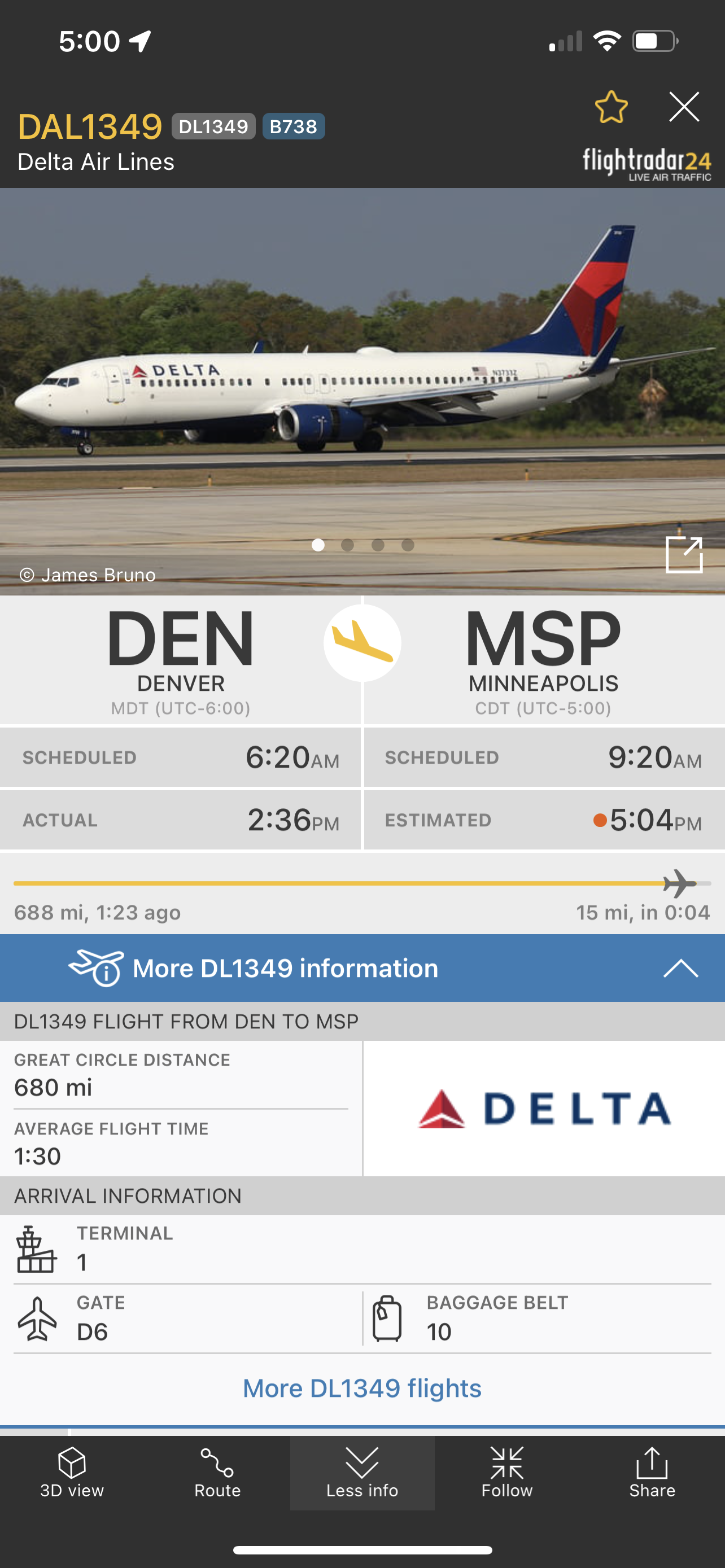Share flight DL1349
The height and width of the screenshot is (1568, 725).
pyautogui.click(x=652, y=1473)
